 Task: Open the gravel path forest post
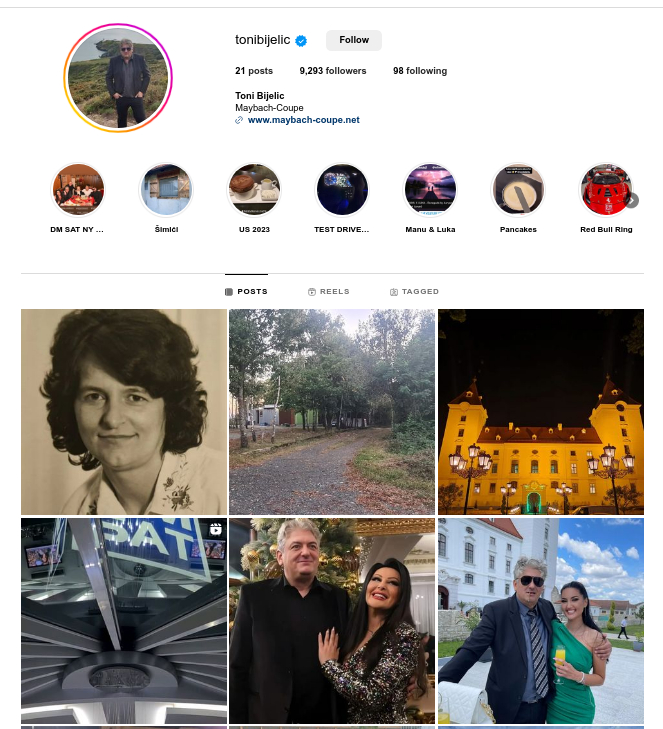coord(332,412)
